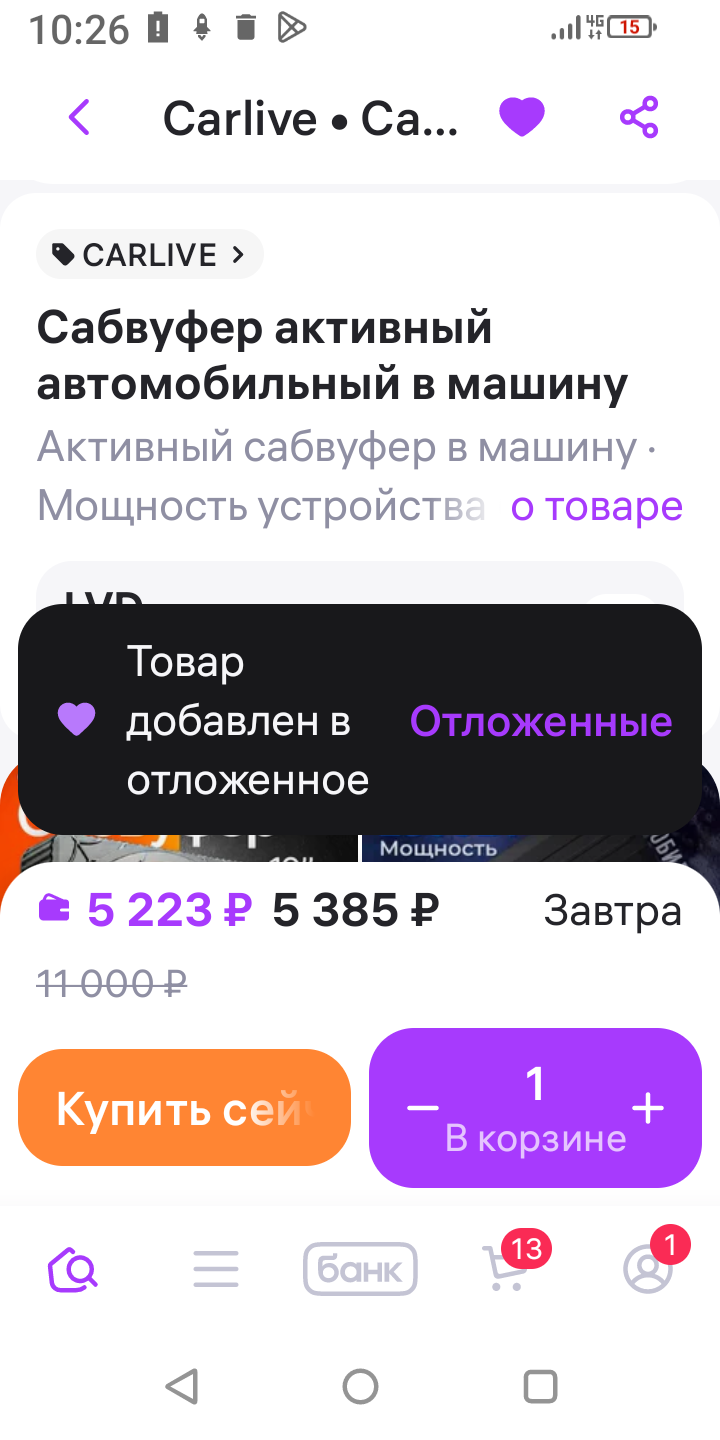720x1440 pixels.
Task: Share this subwoofer product
Action: click(x=639, y=118)
